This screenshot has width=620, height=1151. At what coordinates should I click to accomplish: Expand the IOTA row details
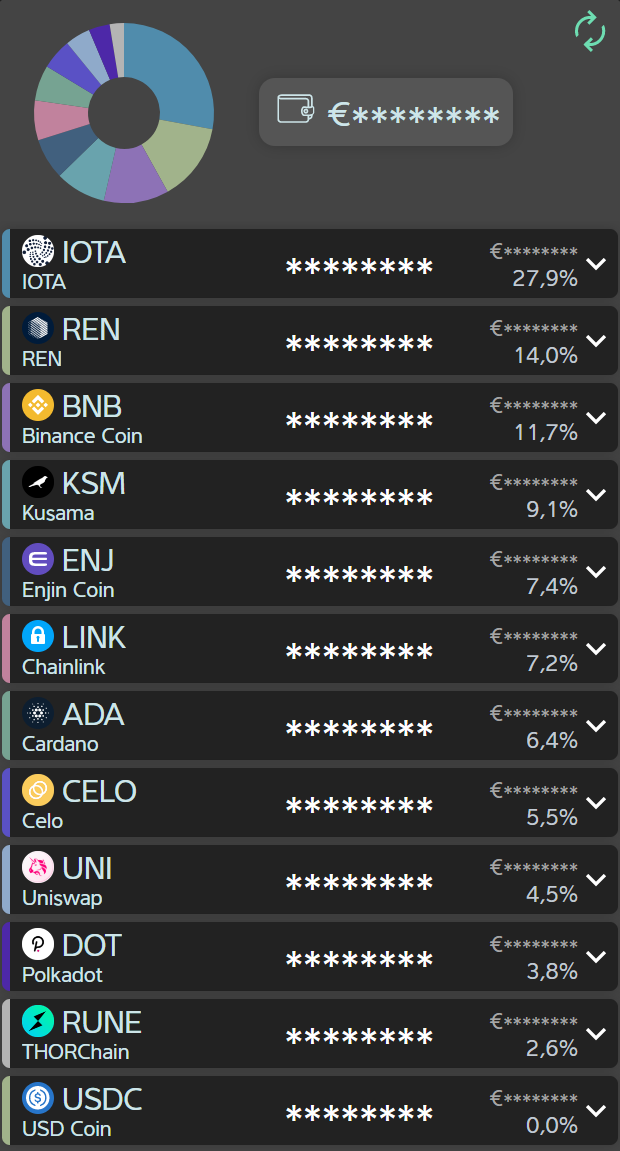[596, 264]
